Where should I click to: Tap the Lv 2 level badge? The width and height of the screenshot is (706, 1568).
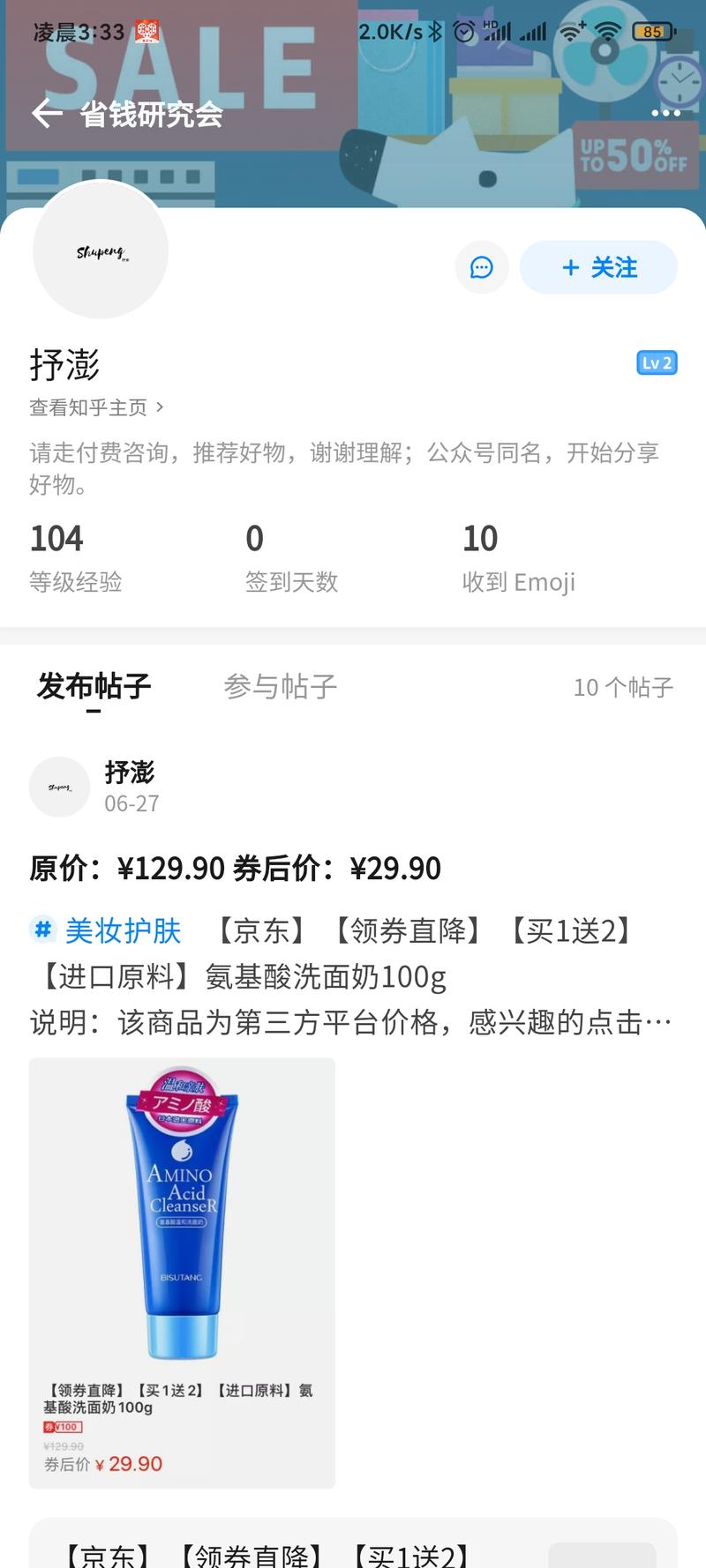pos(657,362)
